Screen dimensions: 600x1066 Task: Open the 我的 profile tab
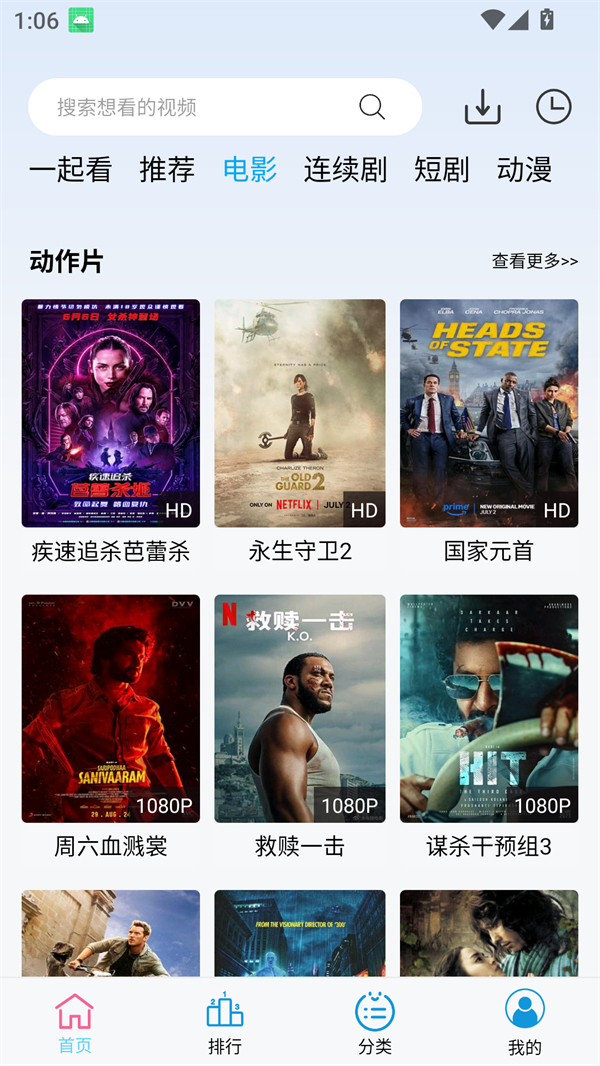tap(525, 1023)
